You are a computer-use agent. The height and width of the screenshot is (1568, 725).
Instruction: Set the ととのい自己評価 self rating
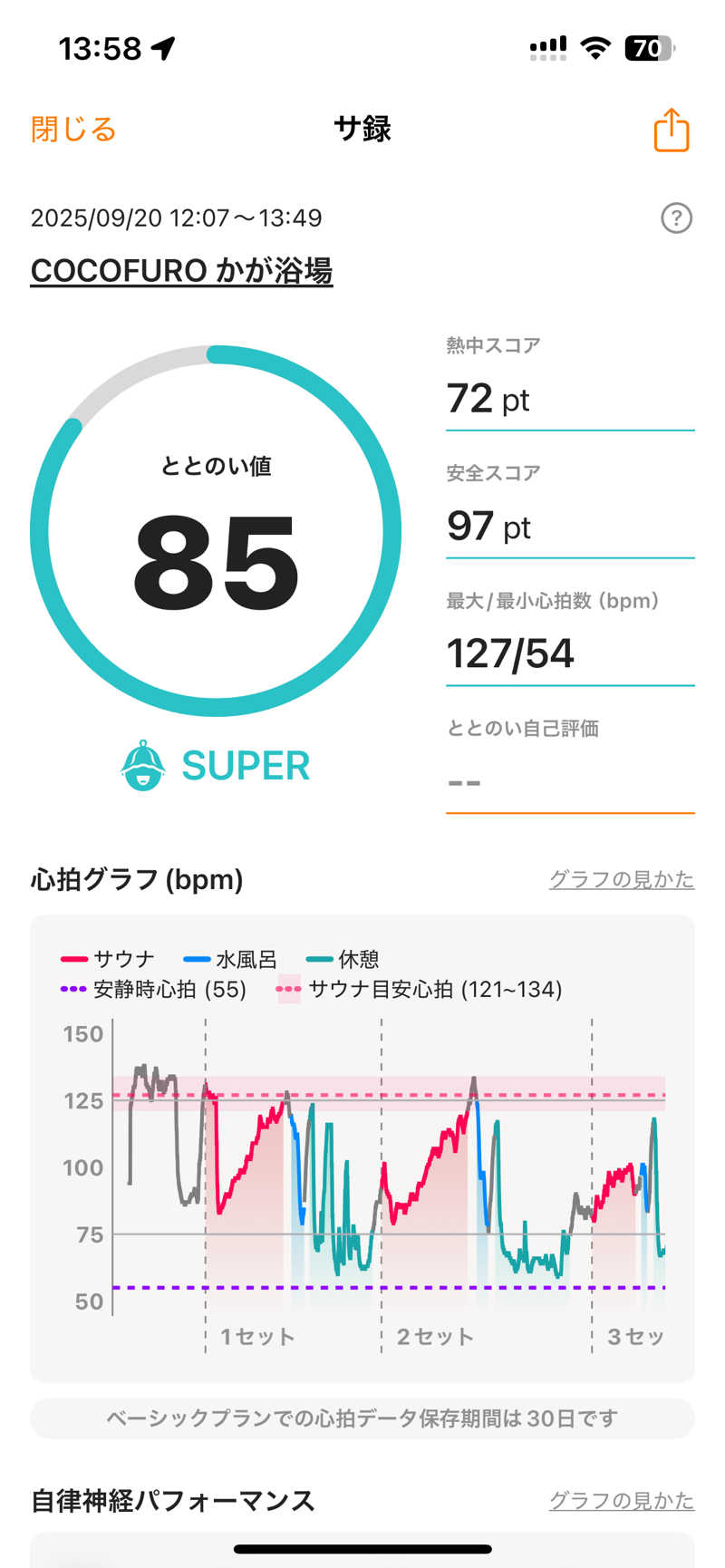[x=569, y=780]
